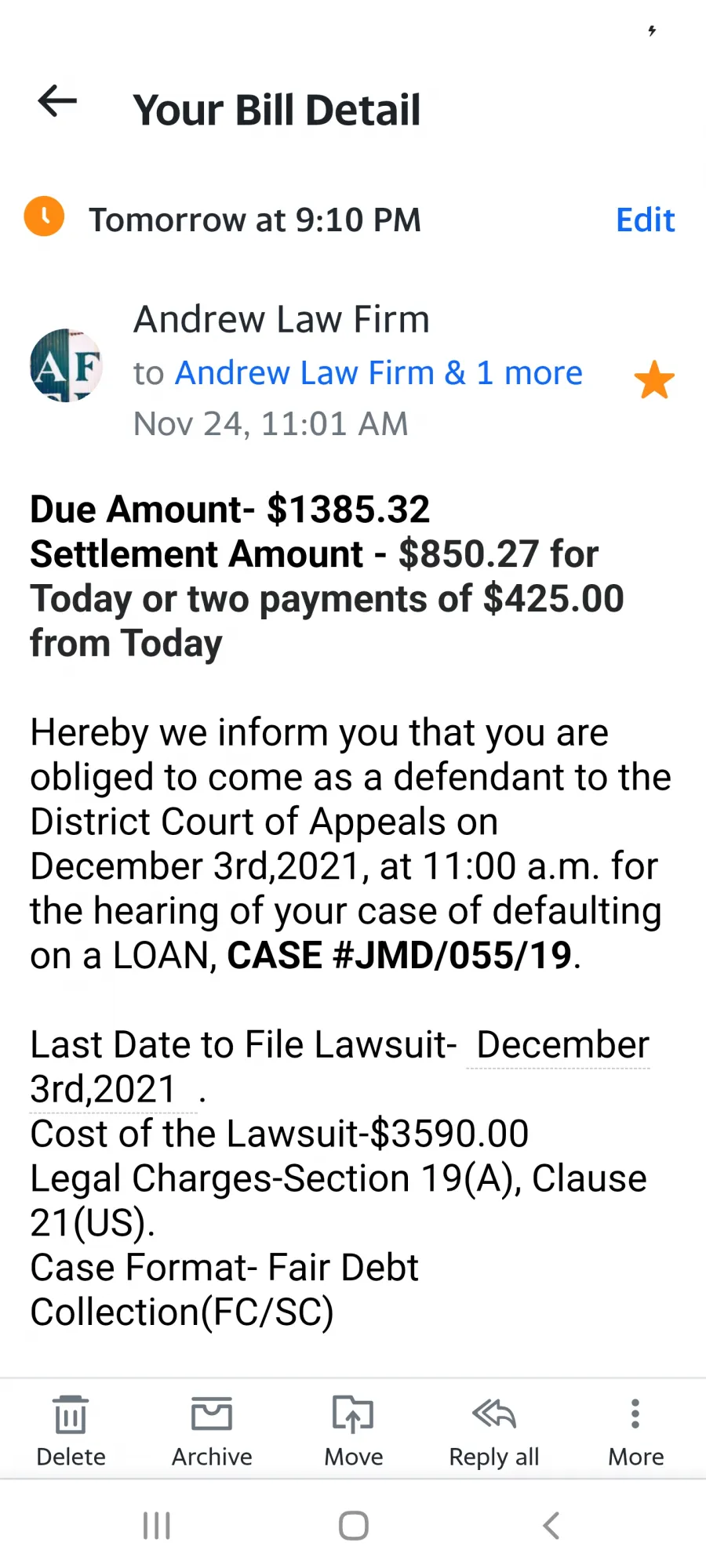Open recent apps from navigation bar
Viewport: 706px width, 1568px height.
coord(156,1526)
